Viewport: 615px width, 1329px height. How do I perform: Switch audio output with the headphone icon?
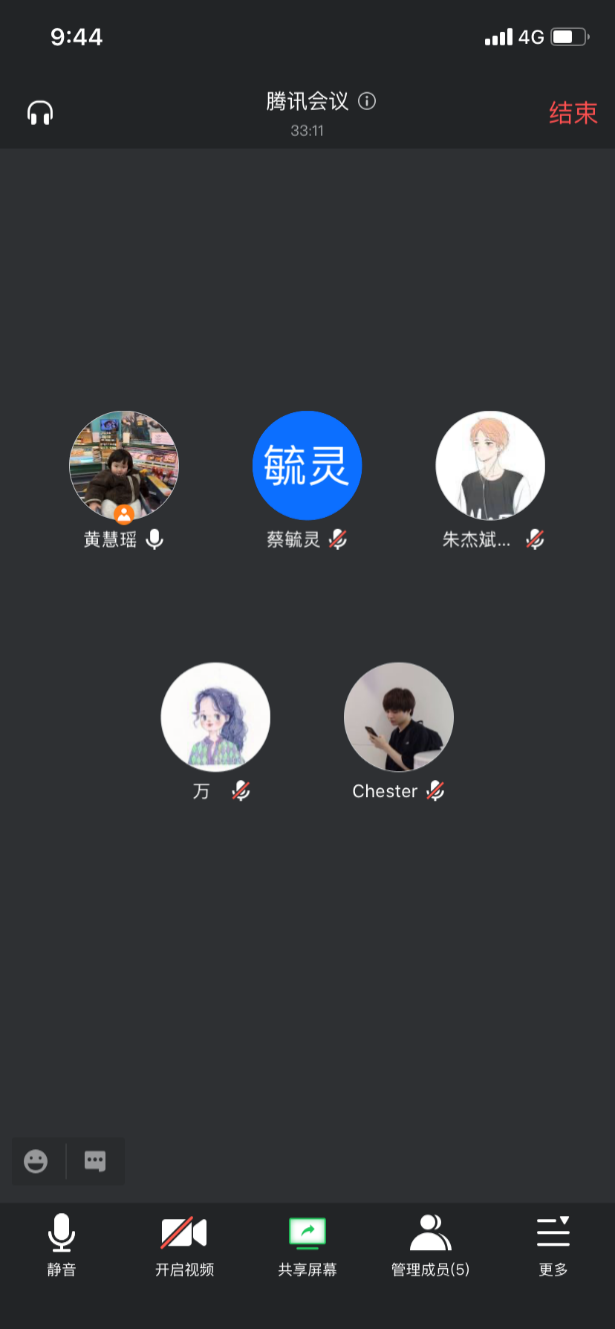coord(40,113)
